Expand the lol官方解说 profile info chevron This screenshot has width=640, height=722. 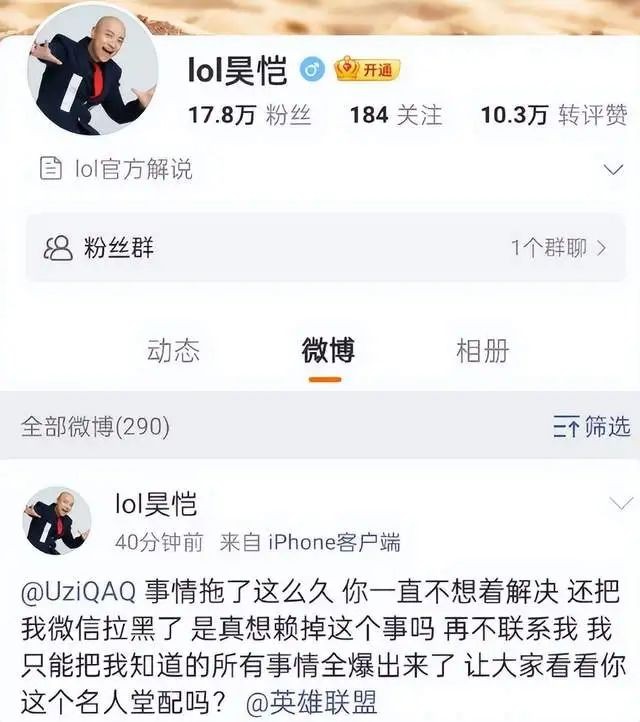[x=611, y=169]
